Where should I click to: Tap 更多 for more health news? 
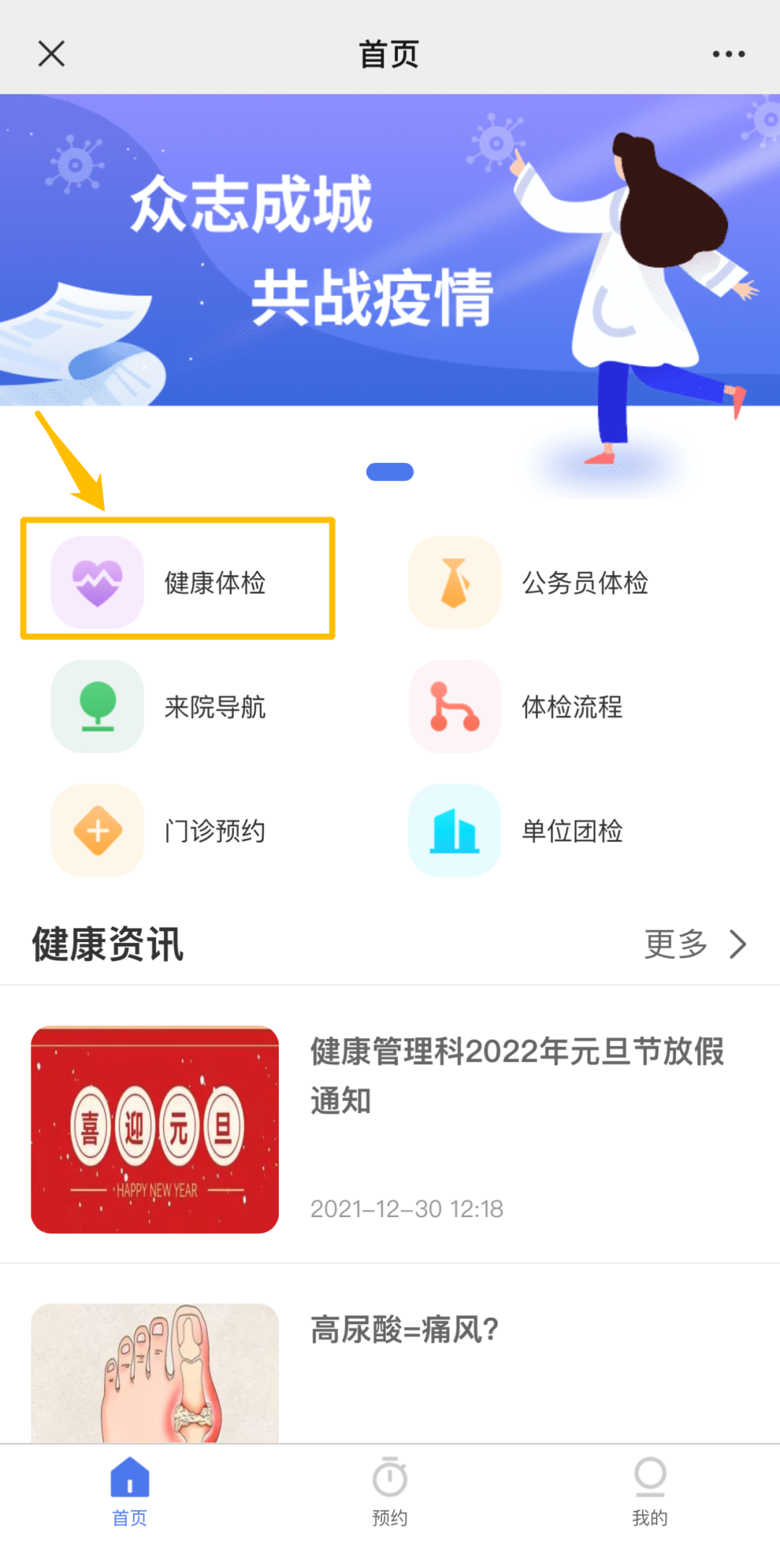pyautogui.click(x=693, y=944)
